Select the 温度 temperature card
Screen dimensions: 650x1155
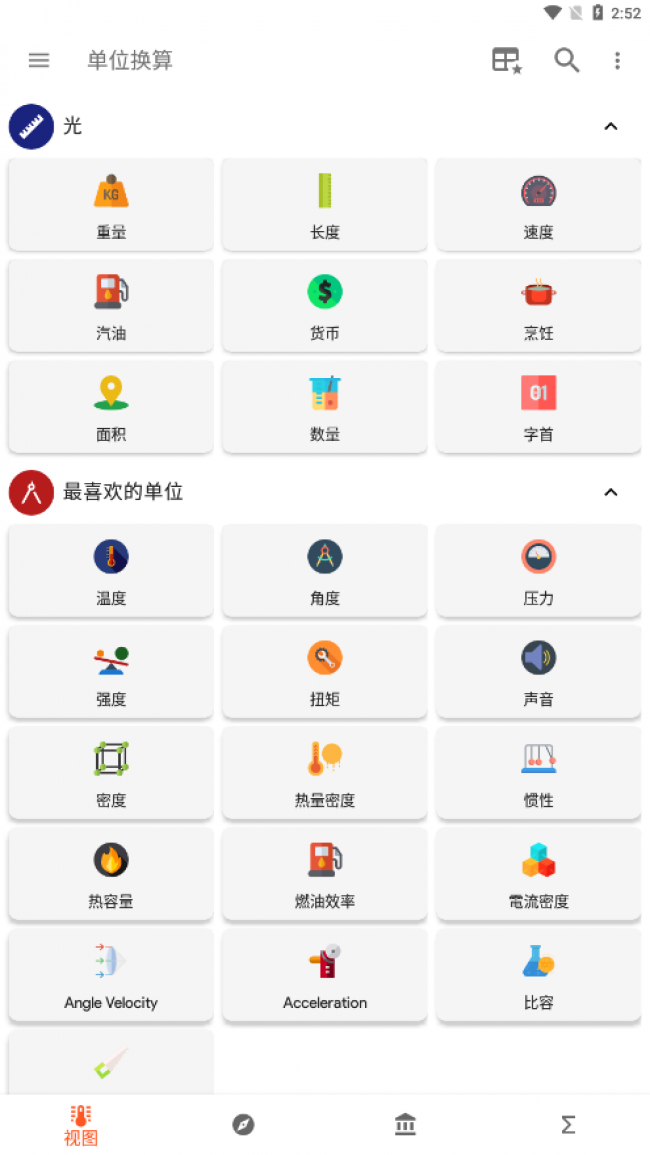click(111, 571)
